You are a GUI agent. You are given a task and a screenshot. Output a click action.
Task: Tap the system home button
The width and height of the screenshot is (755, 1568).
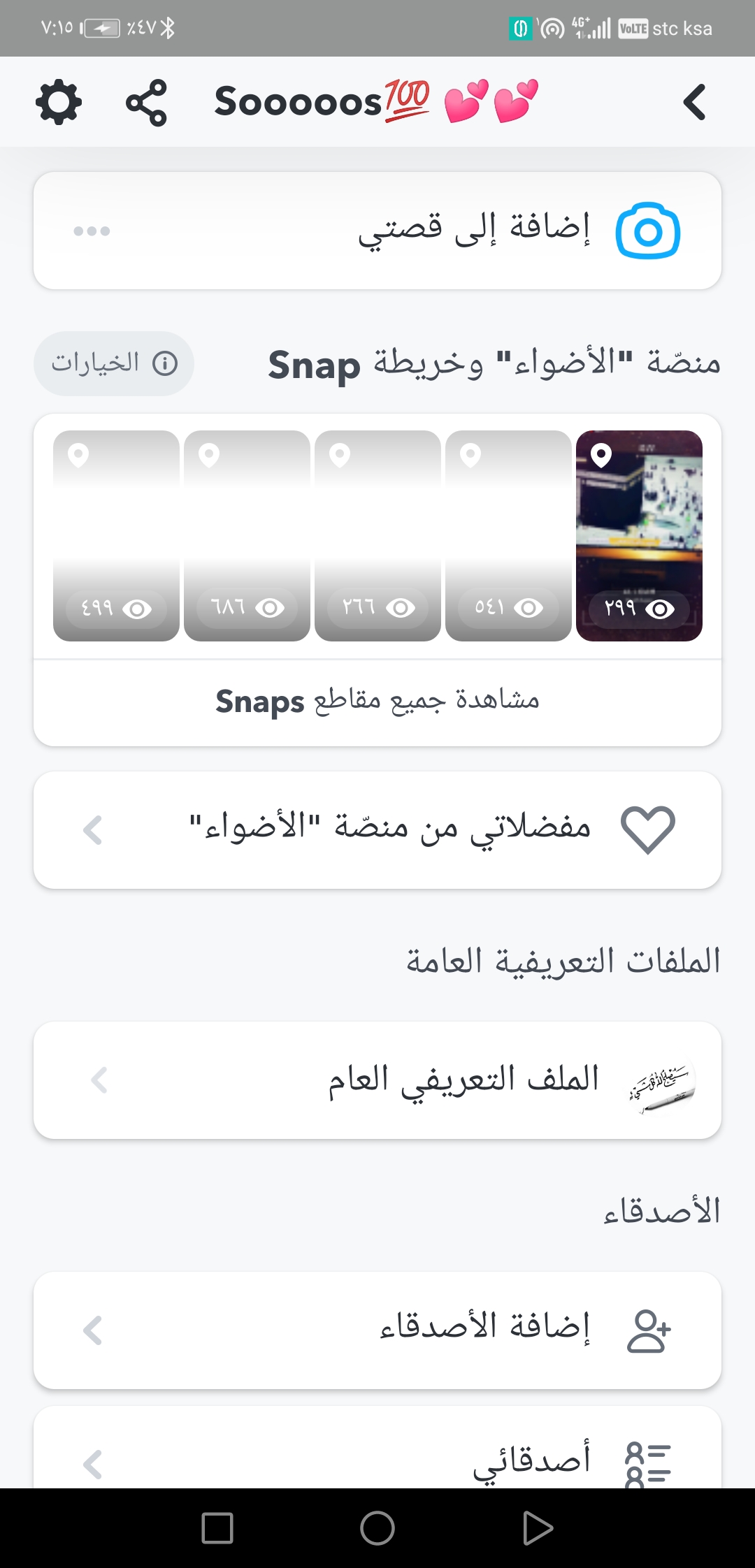pos(377,1528)
